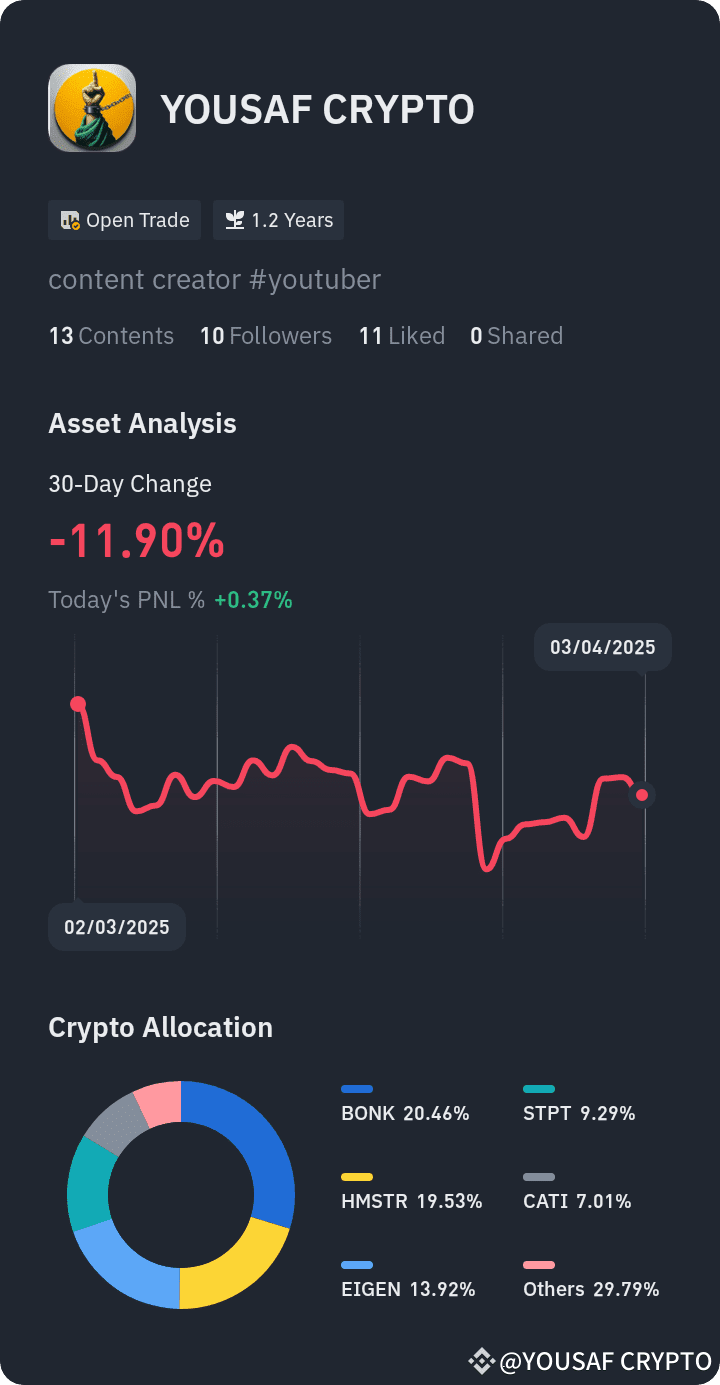
Task: Click the Binance logo in the bottom bar
Action: 482,1361
